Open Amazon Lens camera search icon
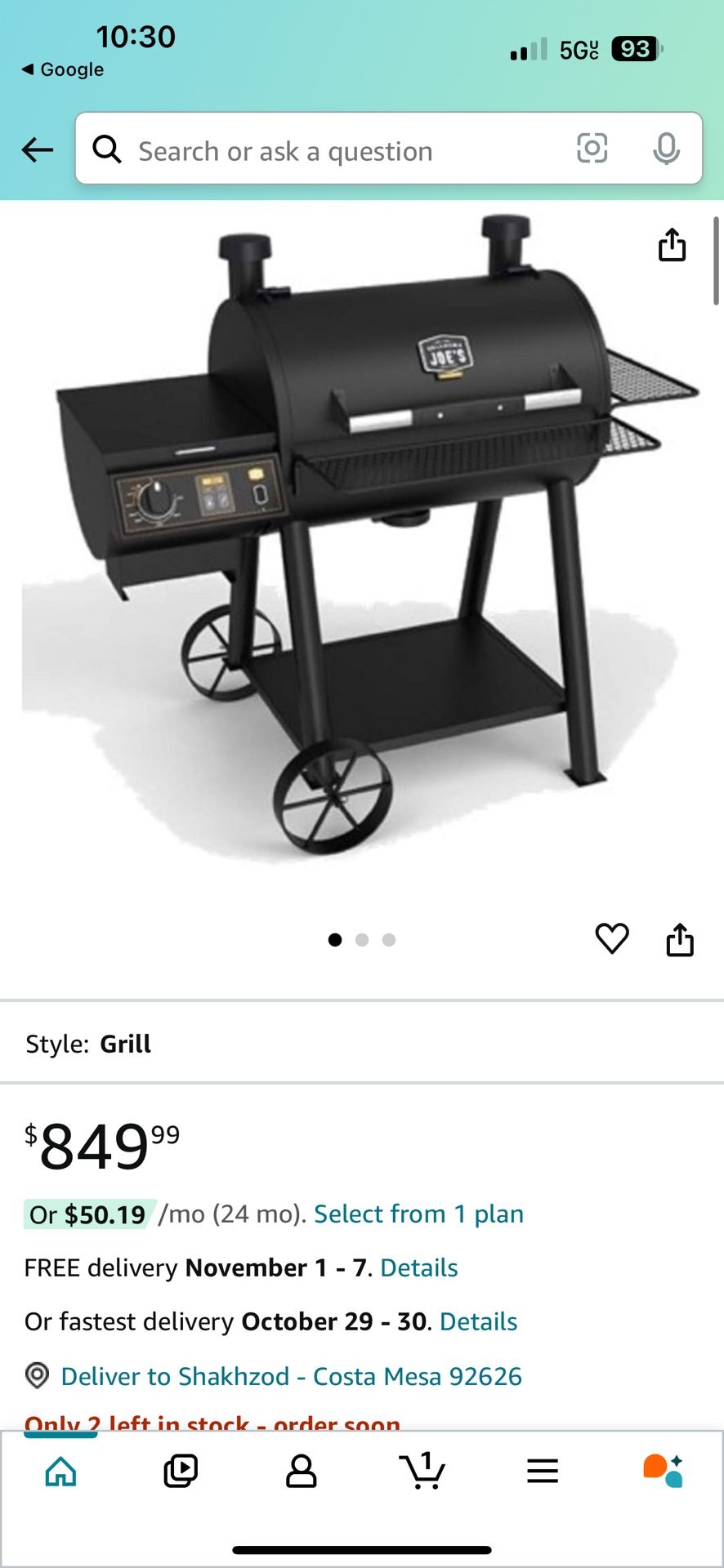Image resolution: width=724 pixels, height=1568 pixels. tap(592, 150)
